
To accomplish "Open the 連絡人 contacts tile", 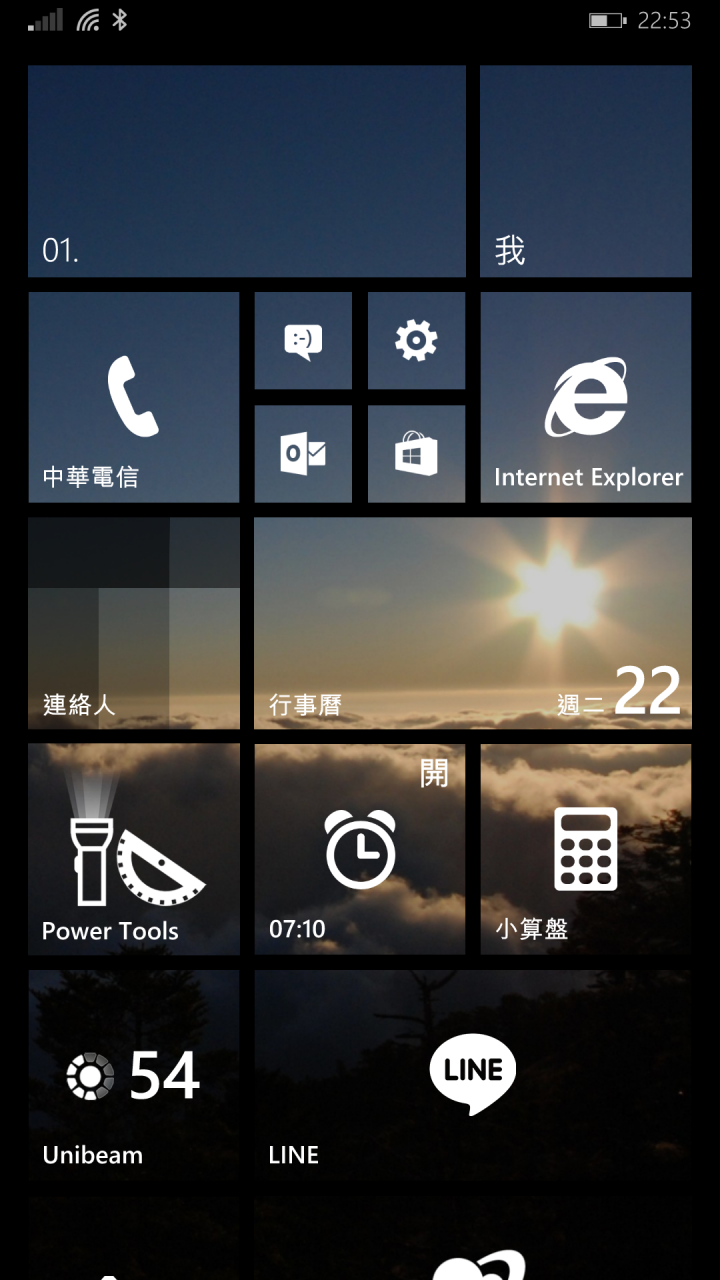I will [x=134, y=623].
